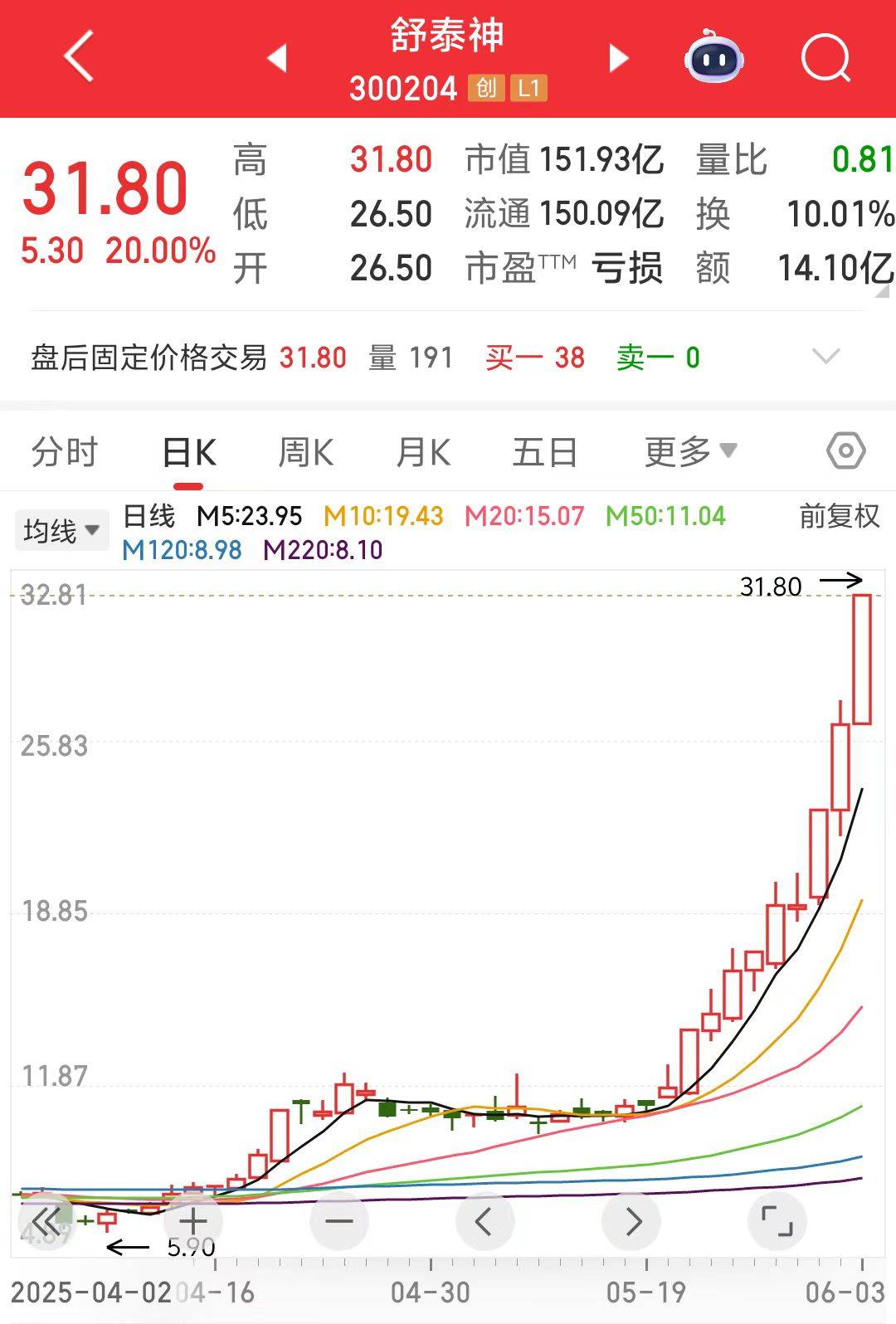Open the 更多 chart type dropdown
Image resolution: width=896 pixels, height=1324 pixels.
(689, 450)
